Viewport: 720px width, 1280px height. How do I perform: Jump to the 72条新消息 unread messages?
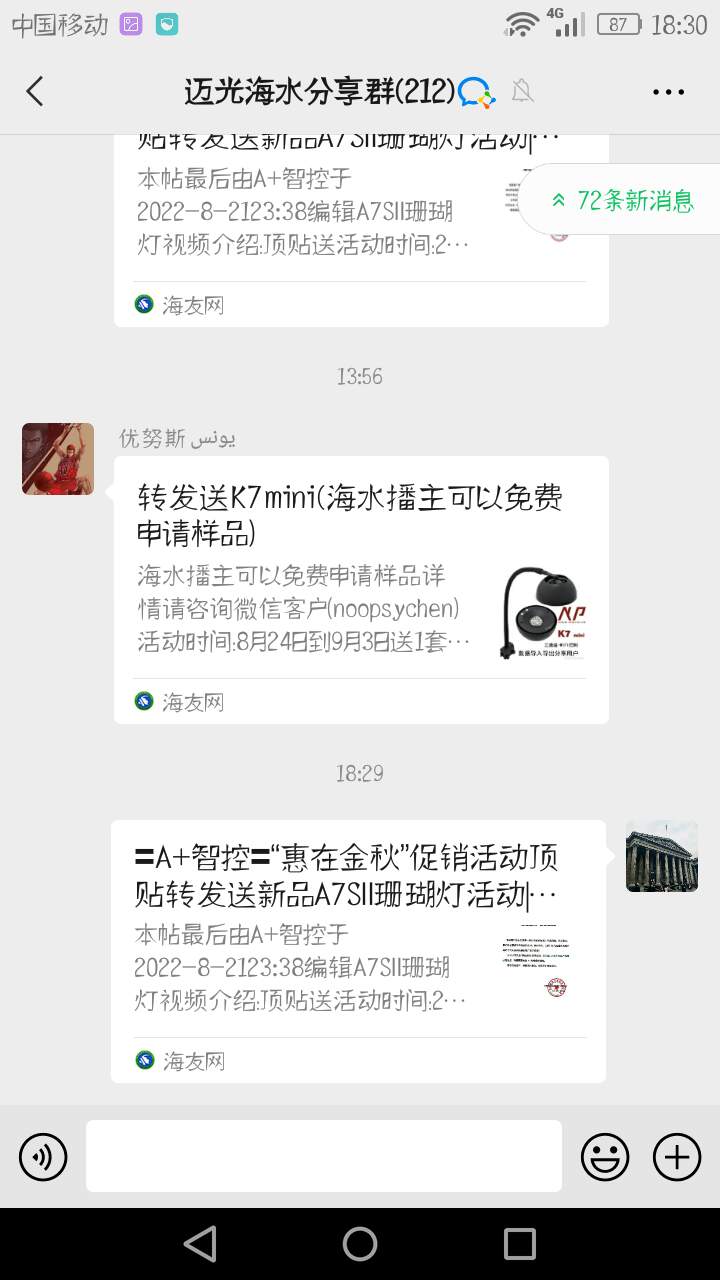[622, 200]
